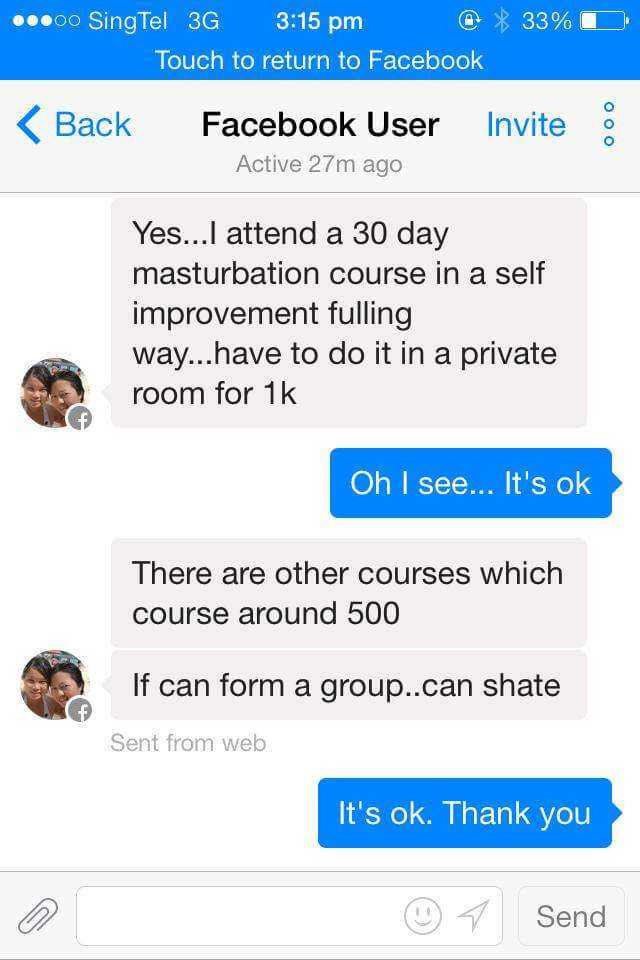The width and height of the screenshot is (640, 960).
Task: Attach a file with the paperclip icon
Action: click(38, 915)
